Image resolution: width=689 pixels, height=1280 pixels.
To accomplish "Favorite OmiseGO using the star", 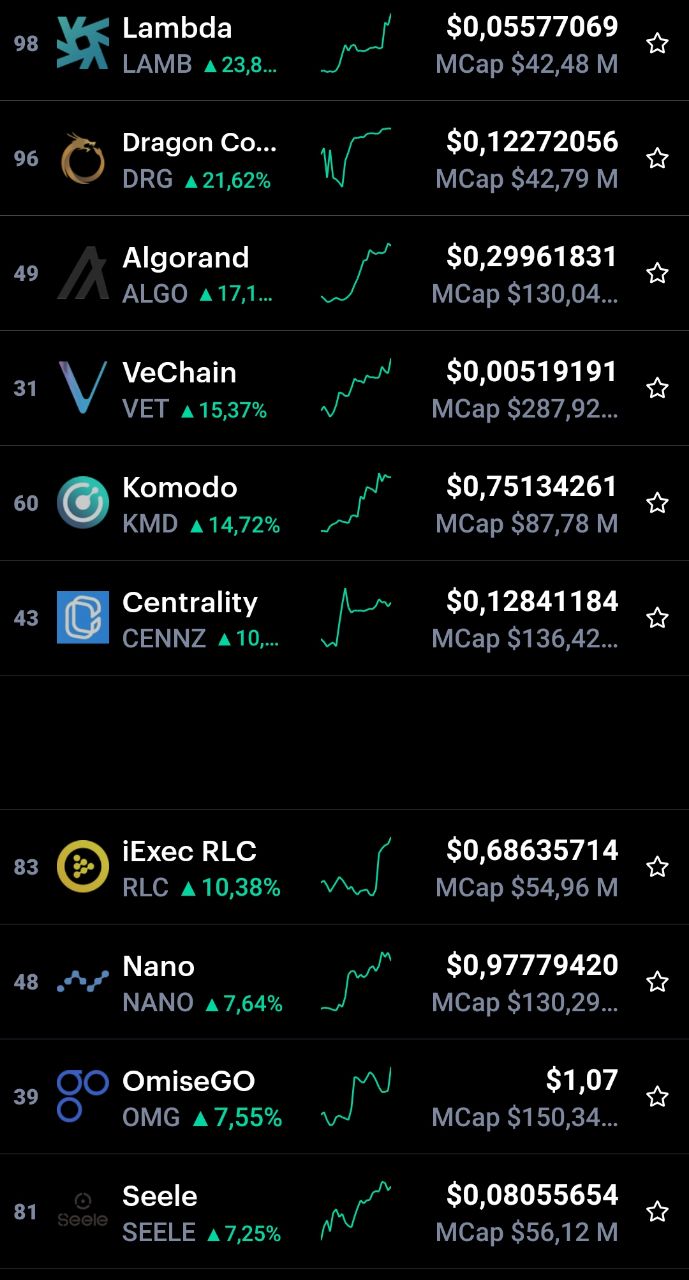I will [657, 1097].
